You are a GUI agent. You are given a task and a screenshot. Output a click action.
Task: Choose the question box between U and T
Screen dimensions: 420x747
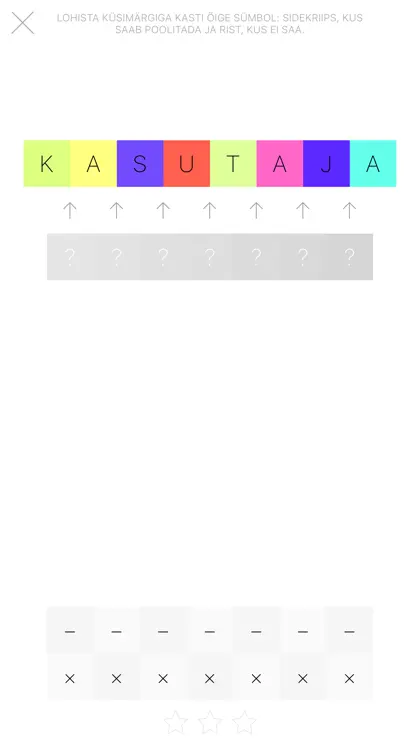[x=210, y=257]
